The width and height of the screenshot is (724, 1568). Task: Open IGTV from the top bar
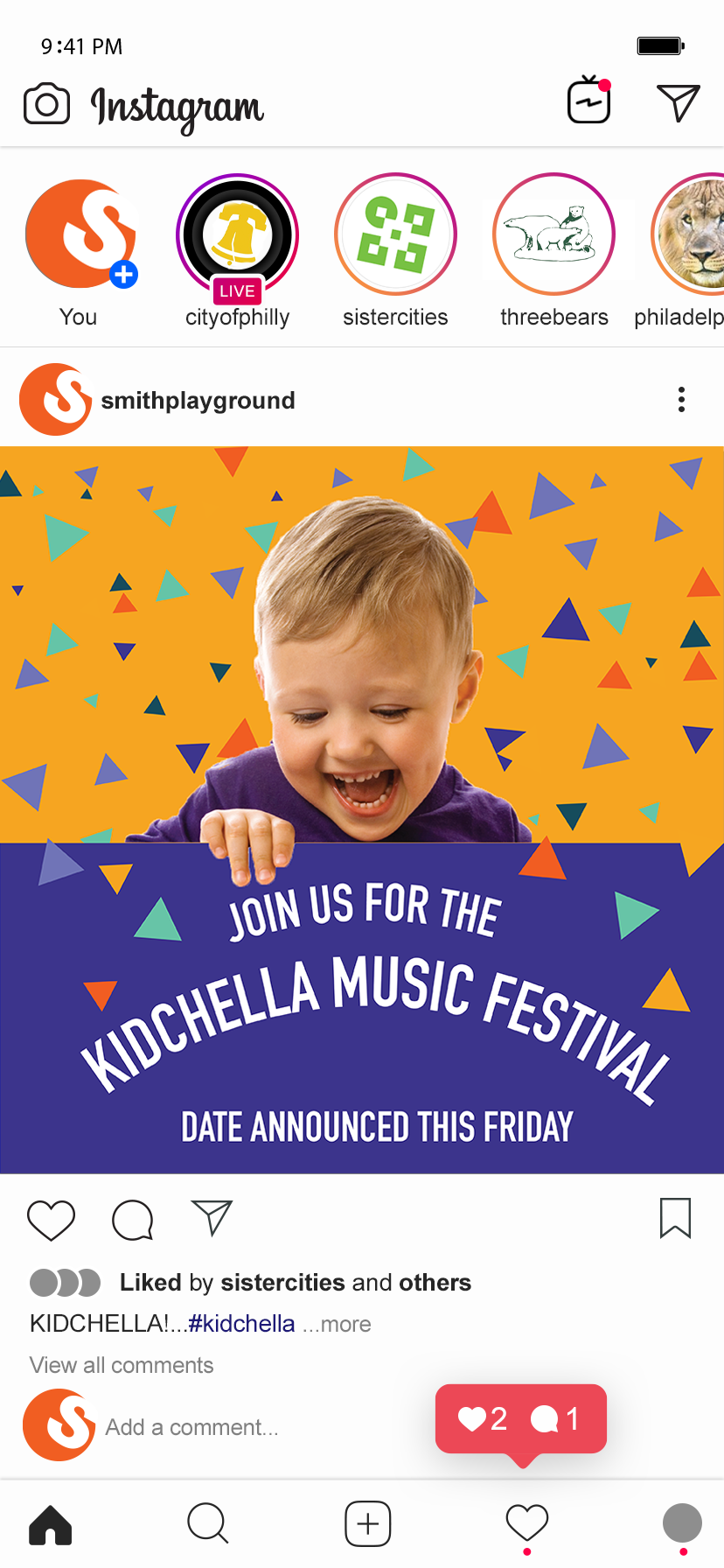click(588, 101)
